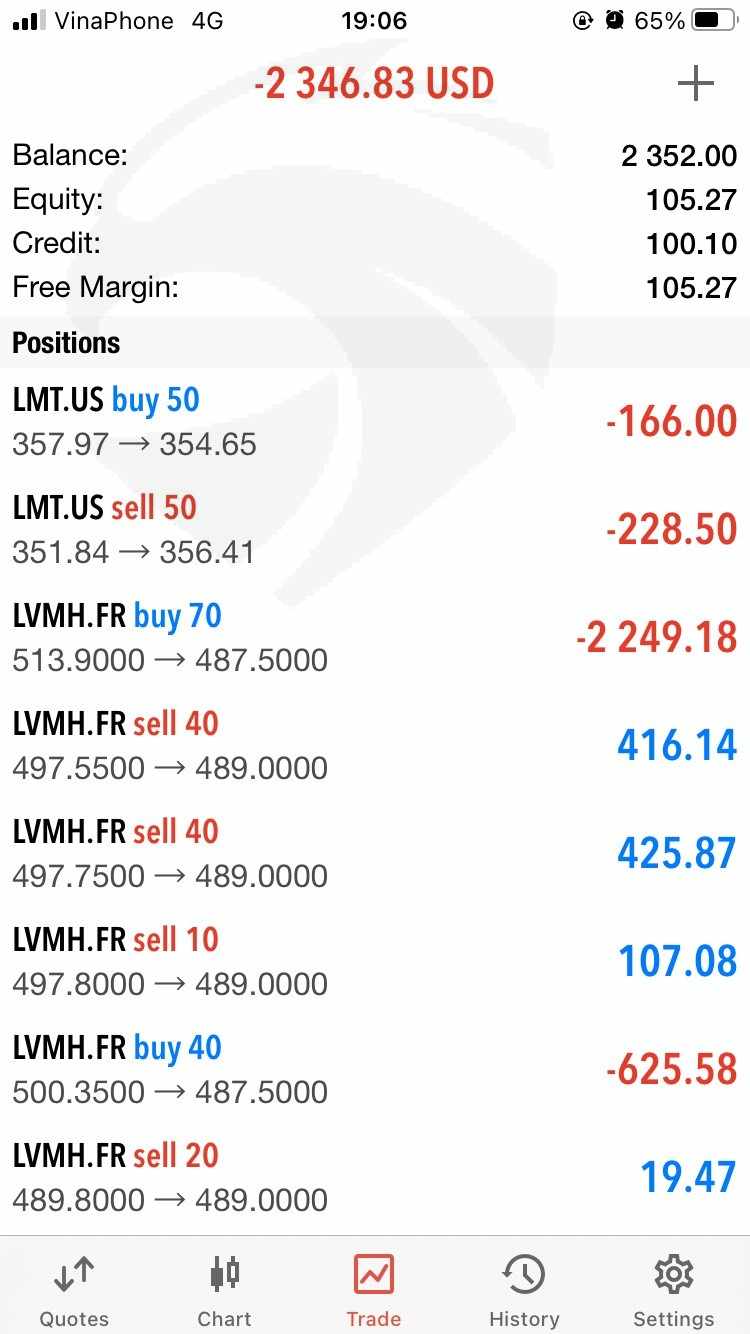Select the LMT.US sell 50 position
This screenshot has width=750, height=1334.
tap(374, 529)
